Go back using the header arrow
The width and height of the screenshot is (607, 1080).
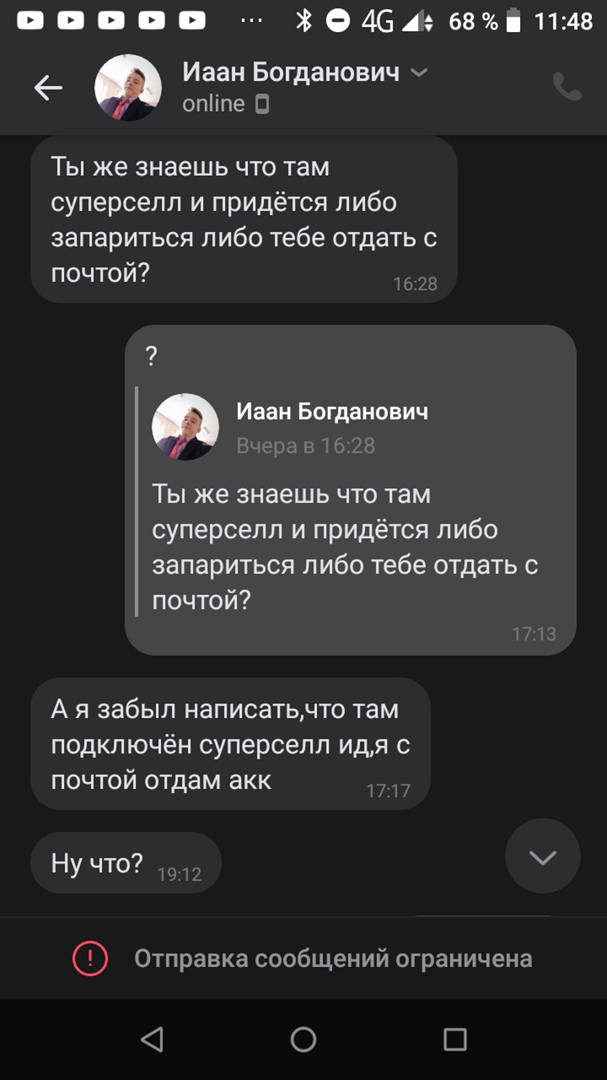pyautogui.click(x=48, y=88)
